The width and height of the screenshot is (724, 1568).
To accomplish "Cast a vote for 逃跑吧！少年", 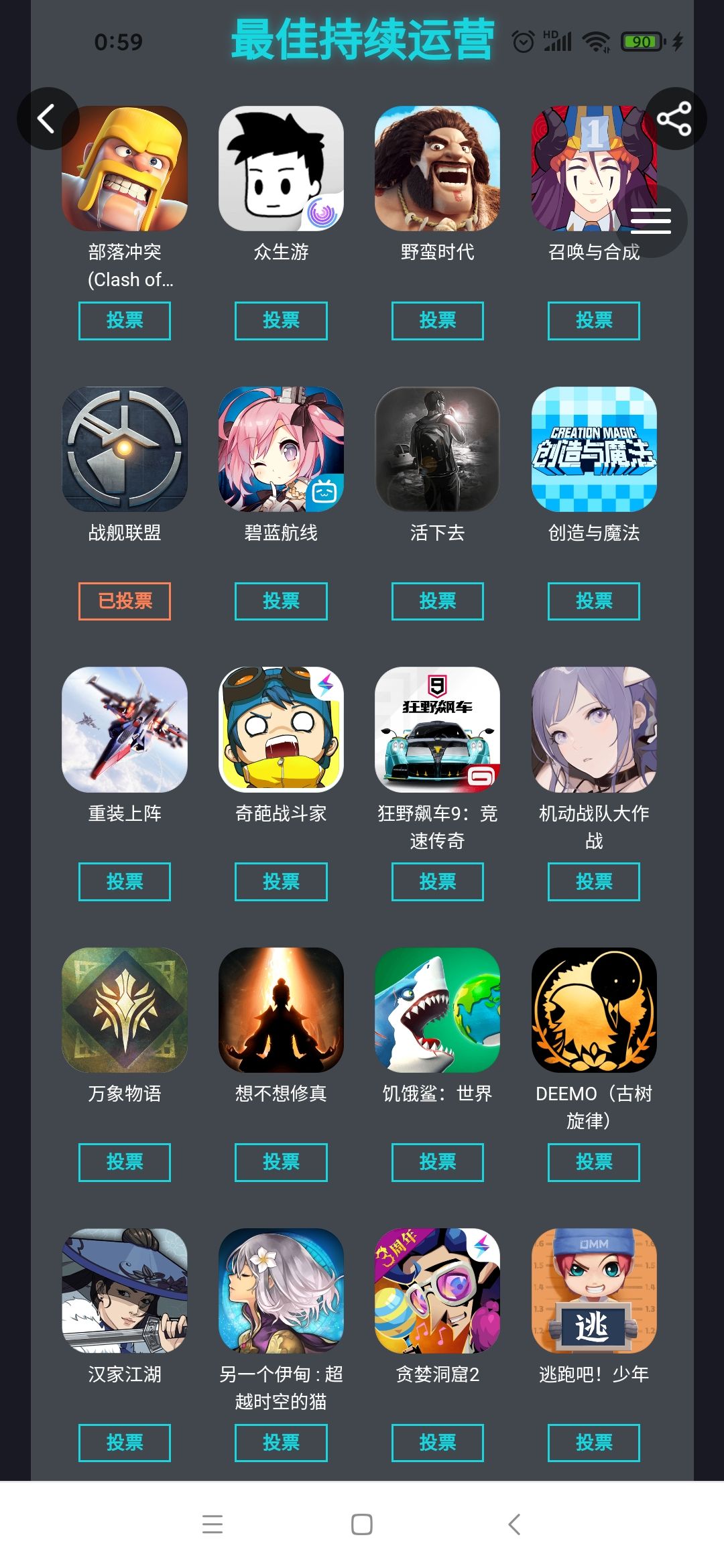I will click(x=594, y=1443).
